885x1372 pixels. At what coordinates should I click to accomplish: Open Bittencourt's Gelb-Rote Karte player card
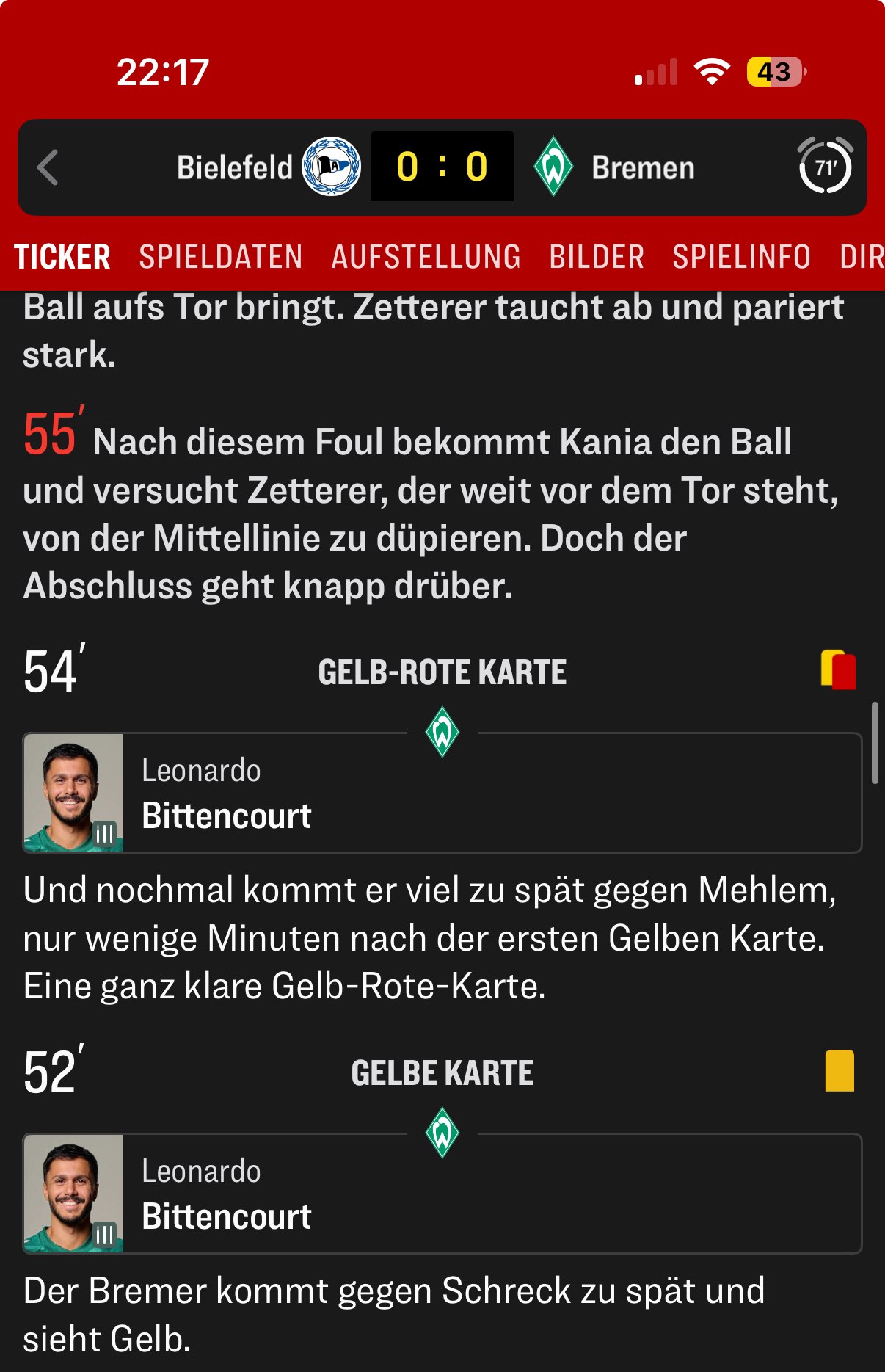tap(442, 794)
